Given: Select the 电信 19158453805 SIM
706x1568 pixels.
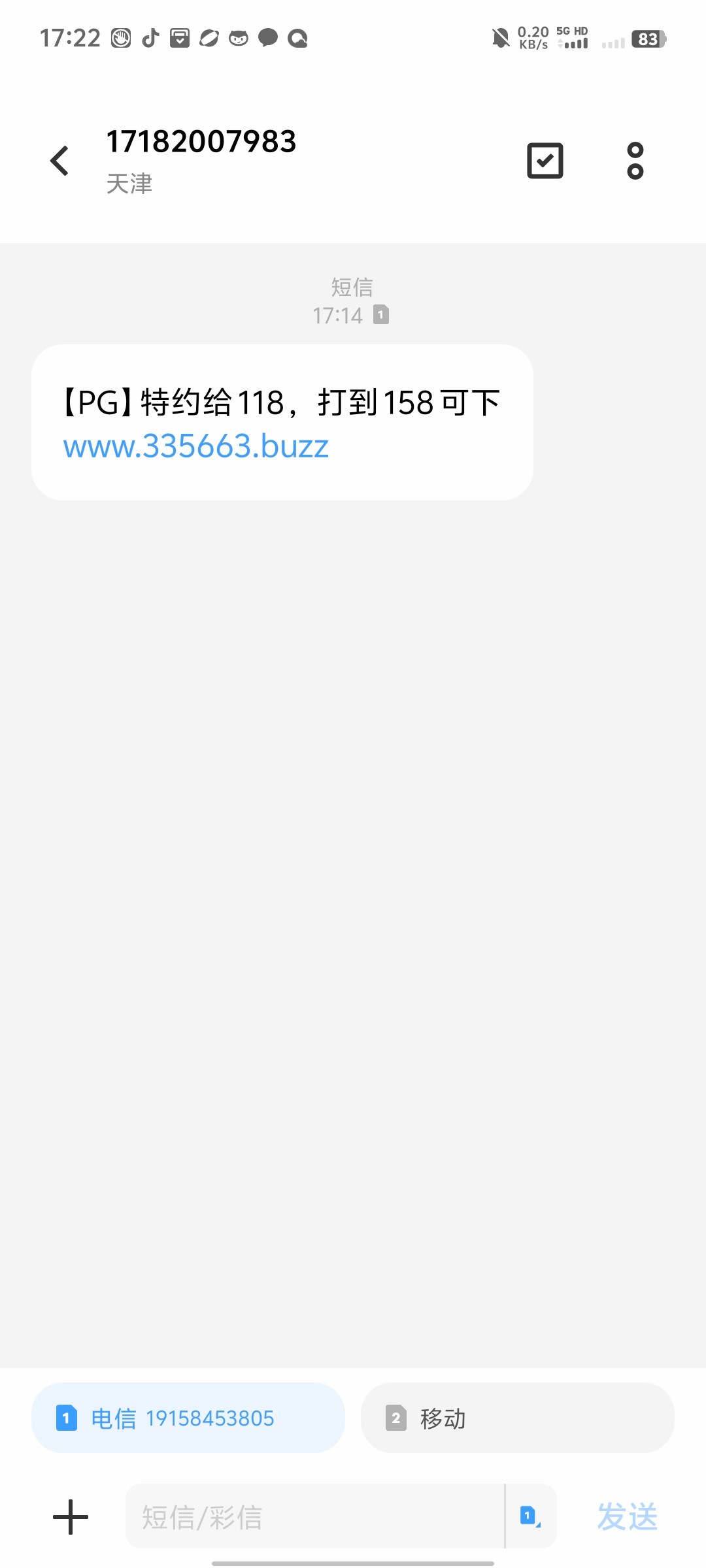Looking at the screenshot, I should click(188, 1418).
